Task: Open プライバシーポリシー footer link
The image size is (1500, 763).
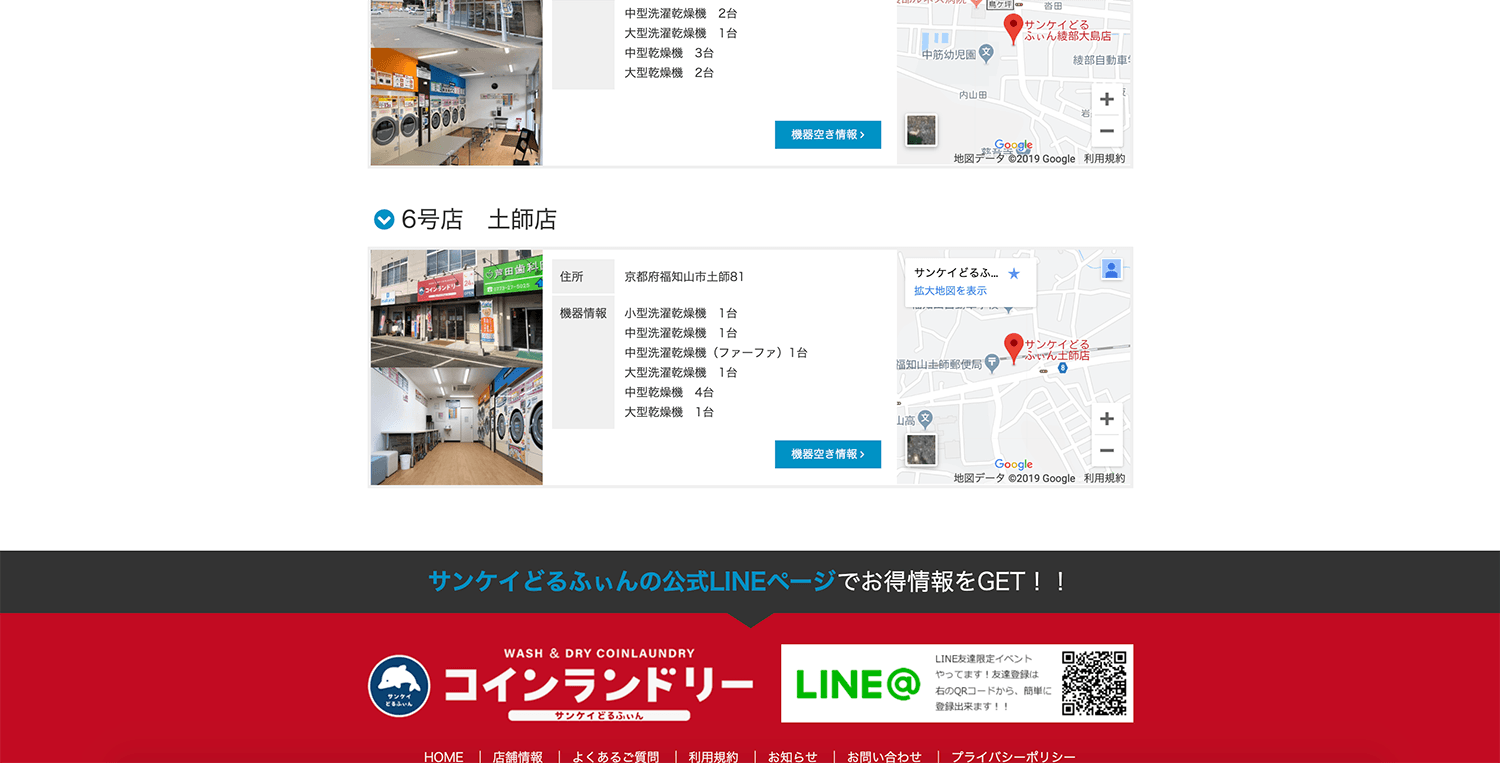Action: pyautogui.click(x=1013, y=757)
